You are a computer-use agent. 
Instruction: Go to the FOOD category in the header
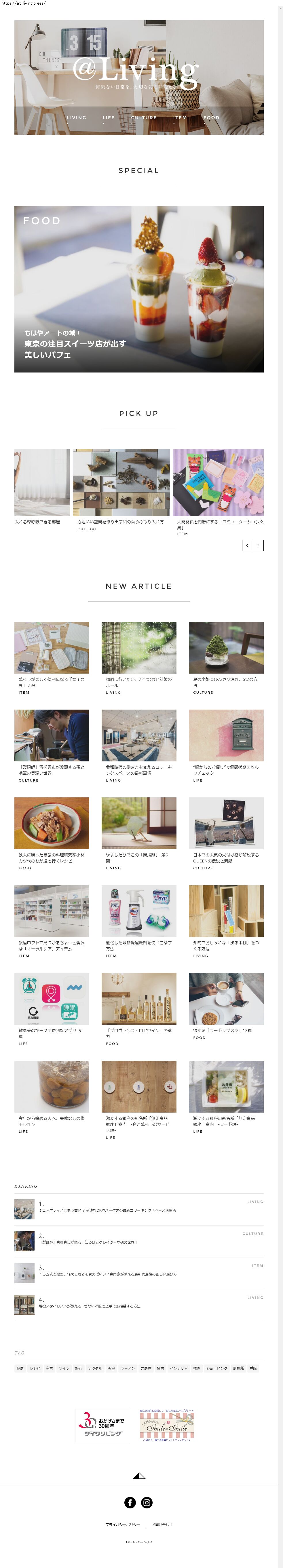click(211, 117)
